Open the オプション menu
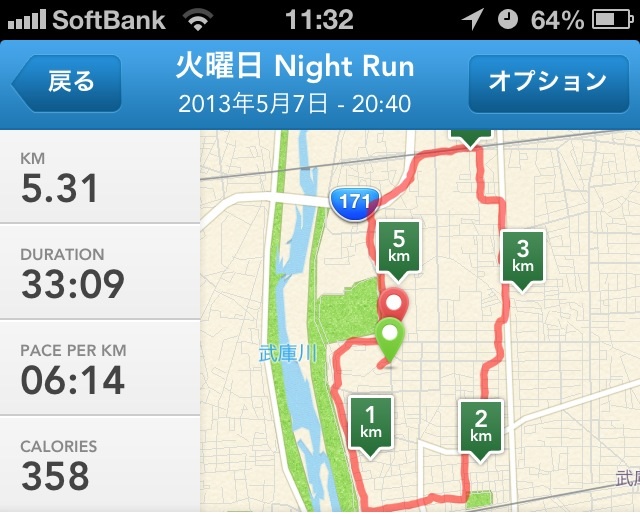 tap(547, 82)
